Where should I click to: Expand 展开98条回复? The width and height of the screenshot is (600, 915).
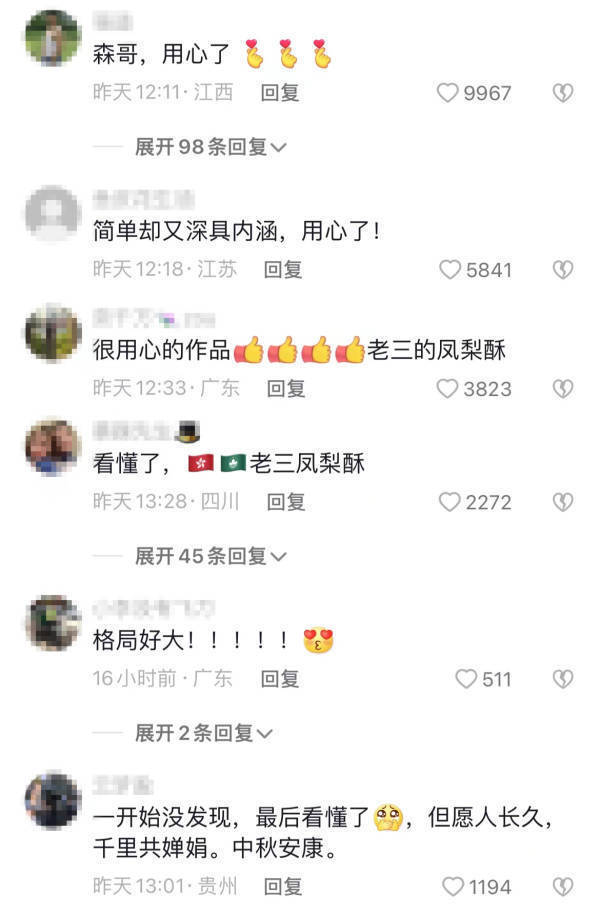[210, 147]
